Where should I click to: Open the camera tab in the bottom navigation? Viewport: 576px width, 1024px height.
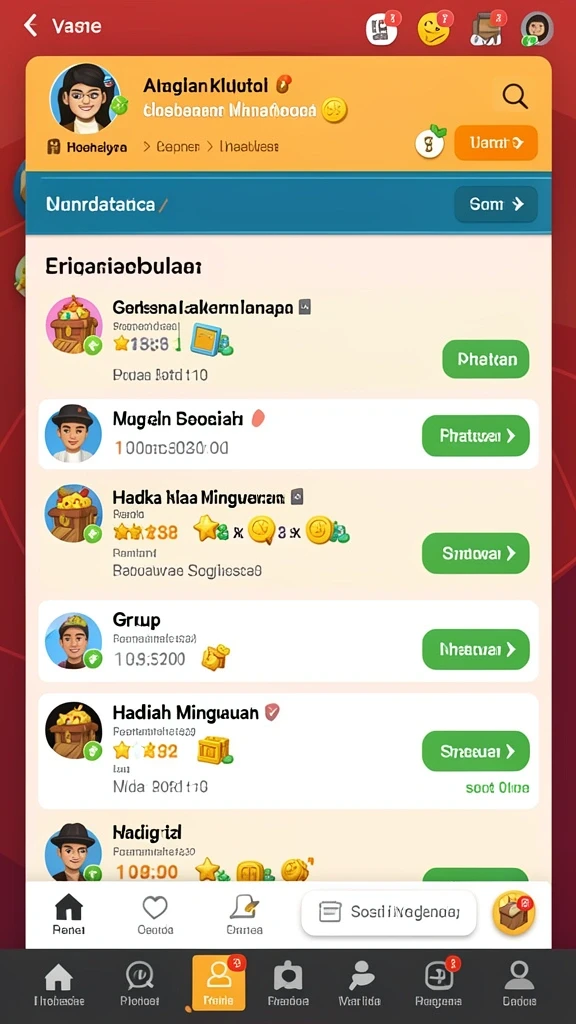click(x=288, y=983)
